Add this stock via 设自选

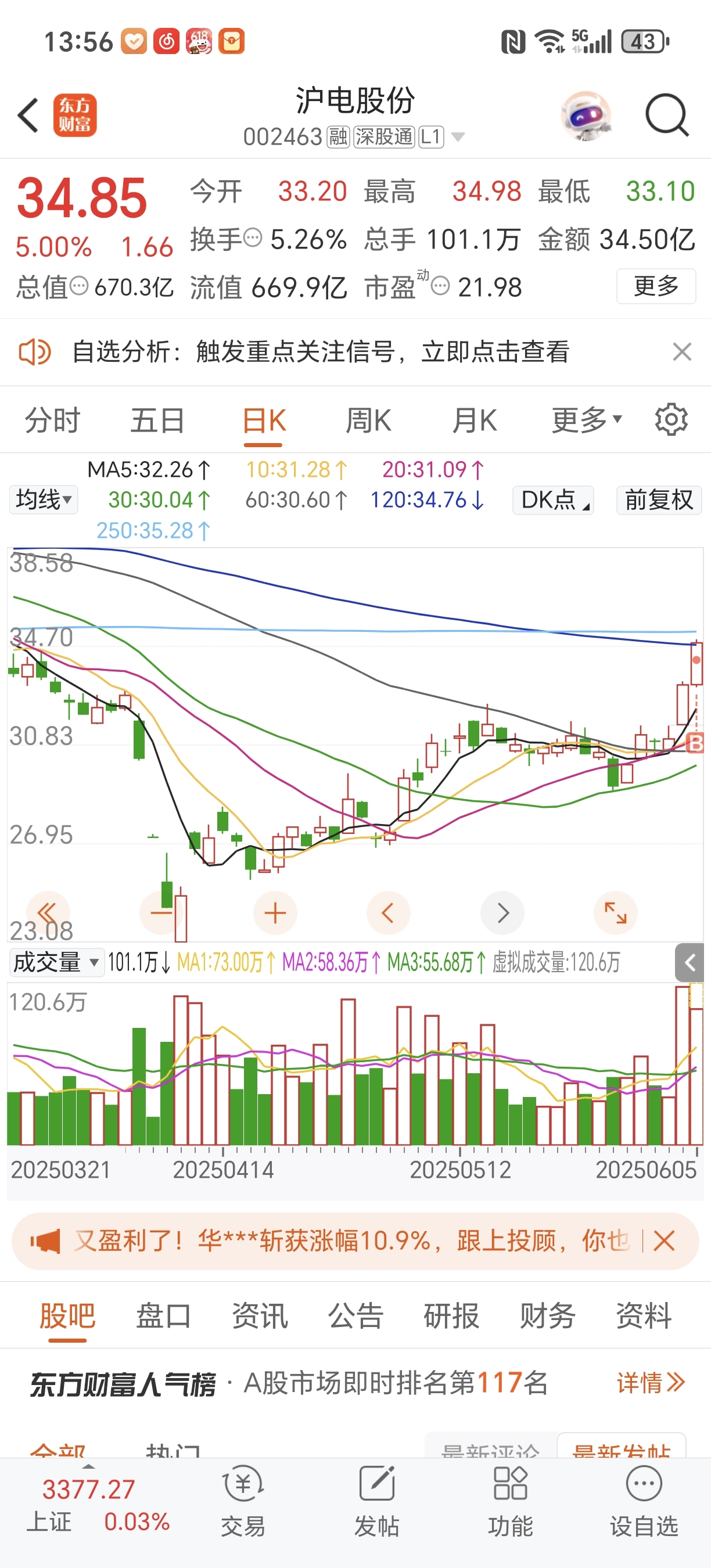pyautogui.click(x=644, y=1501)
